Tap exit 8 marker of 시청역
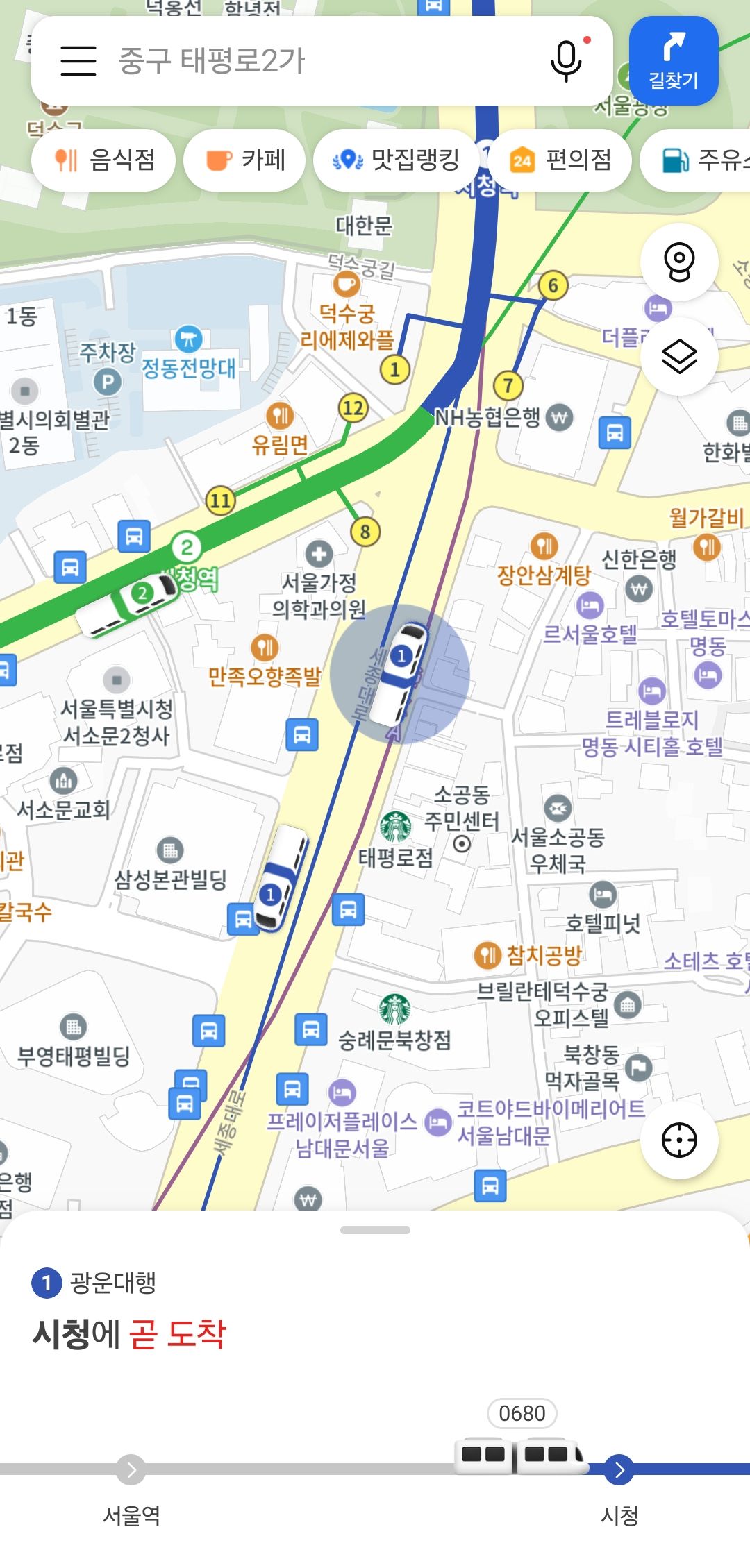Screen dimensions: 750x1568 tap(365, 532)
